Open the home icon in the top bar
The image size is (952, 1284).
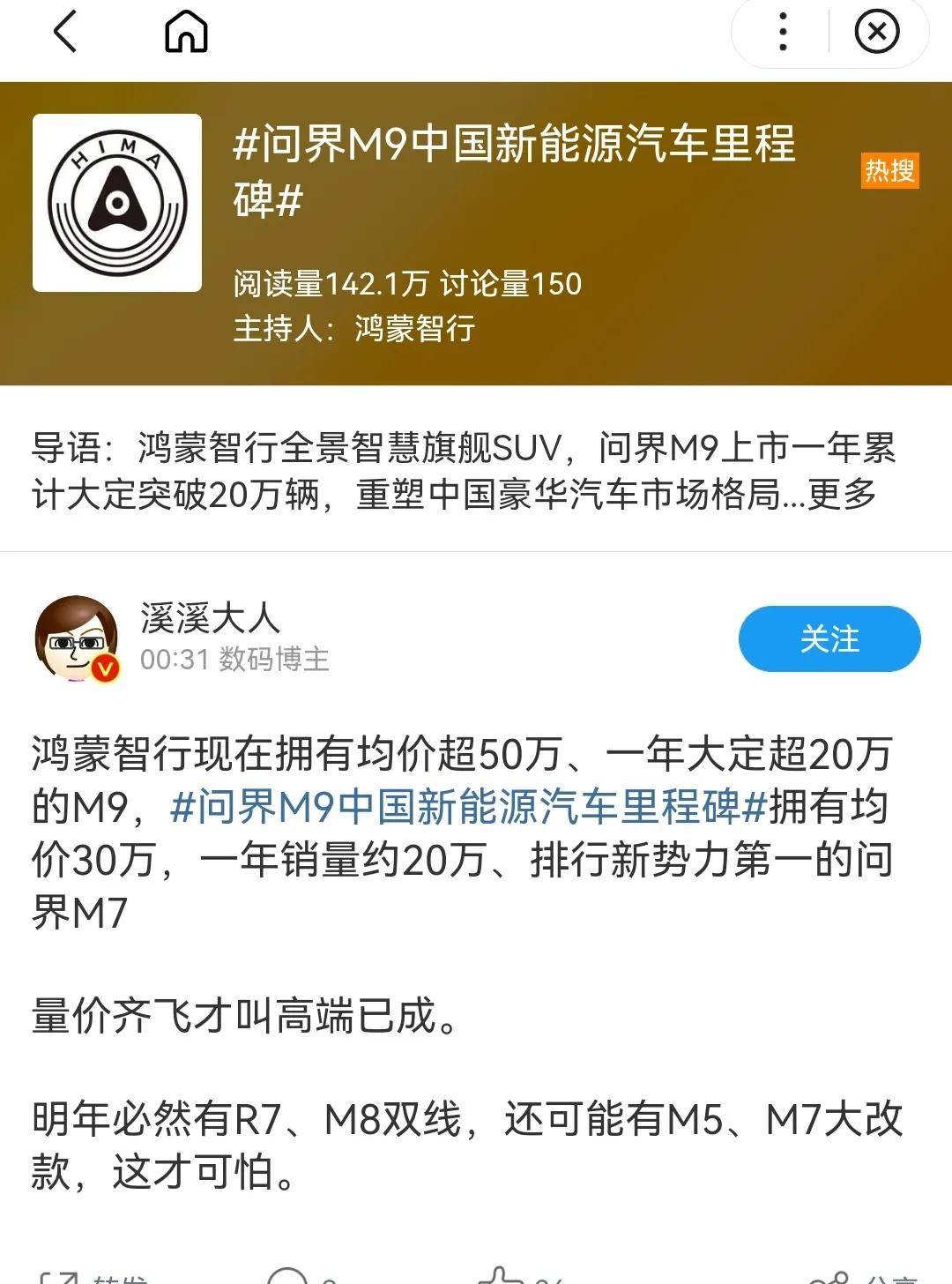(186, 33)
